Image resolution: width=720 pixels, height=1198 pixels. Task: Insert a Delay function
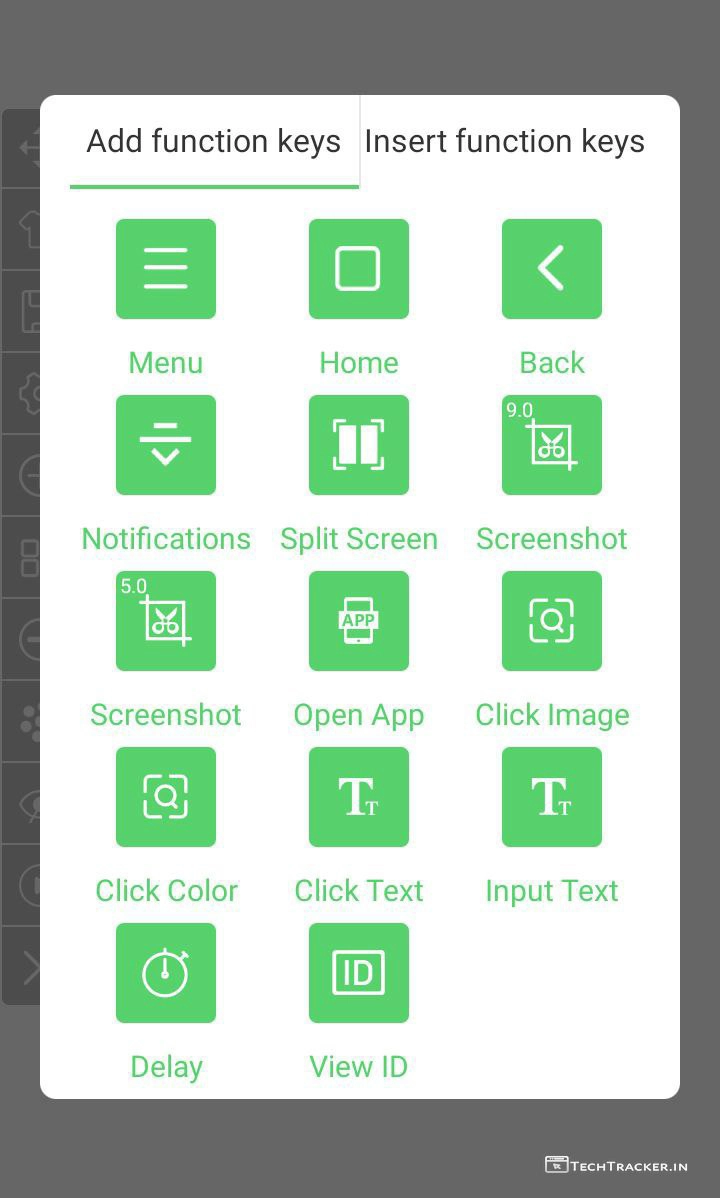pos(166,973)
